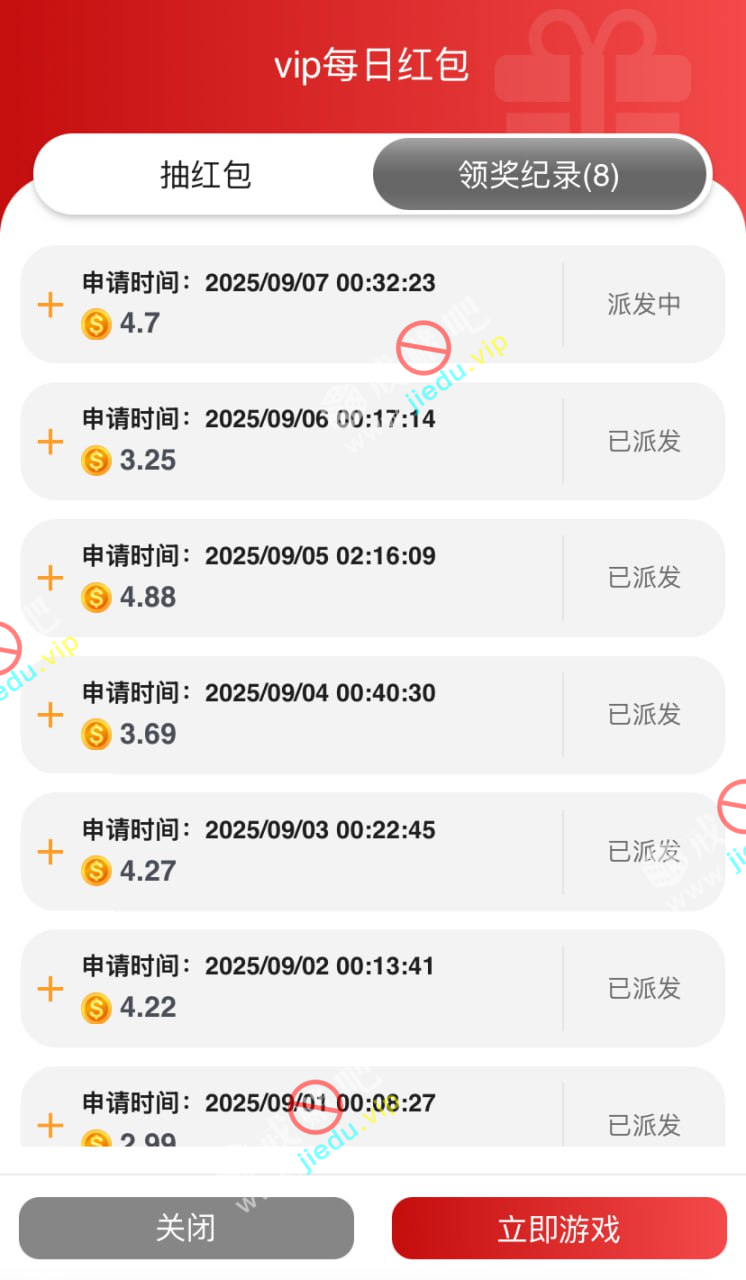This screenshot has height=1280, width=746.
Task: Expand the record from 2025/09/05 02:16:09
Action: tap(50, 578)
